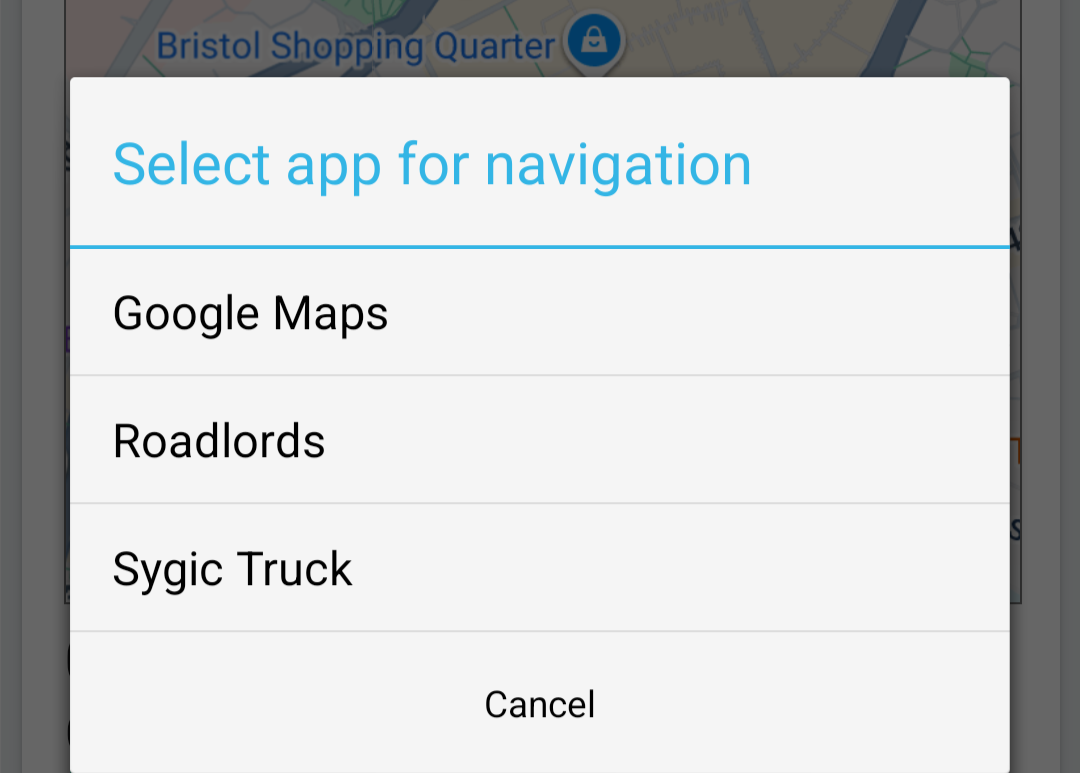Pick Sygic Truck for navigation
This screenshot has height=773, width=1080.
click(x=232, y=569)
